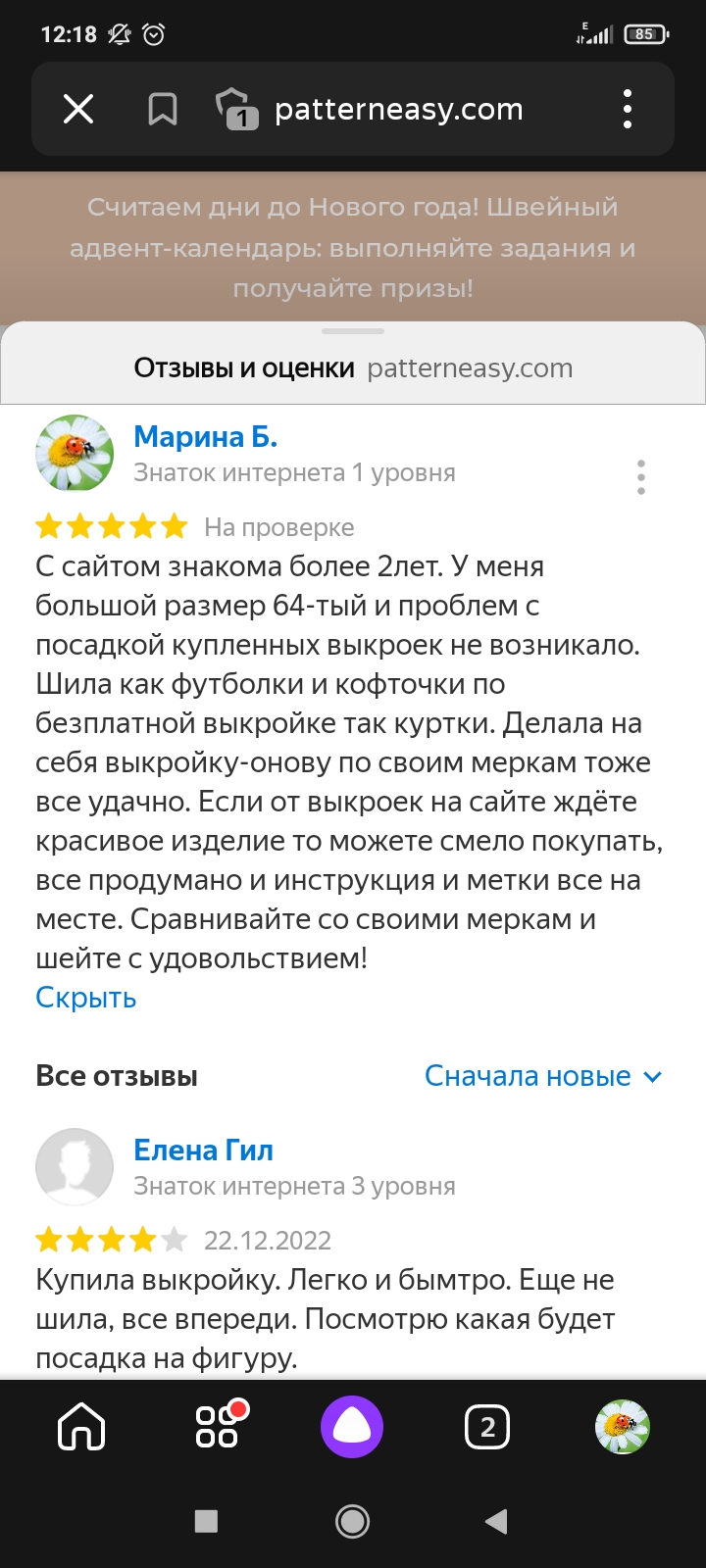Screen dimensions: 706x1568
Task: Open Марина Б. profile
Action: point(206,437)
